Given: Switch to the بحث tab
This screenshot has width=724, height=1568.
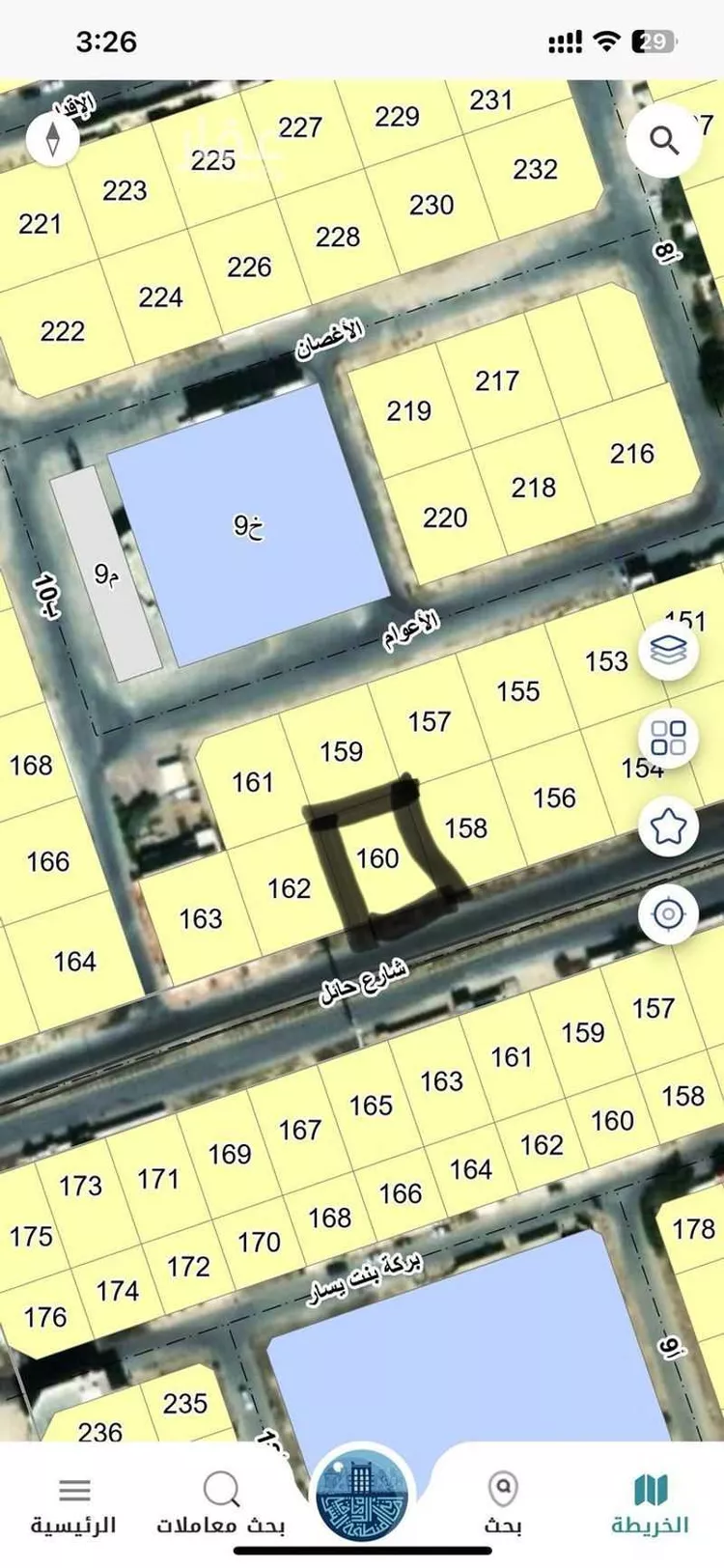Looking at the screenshot, I should 503,1504.
